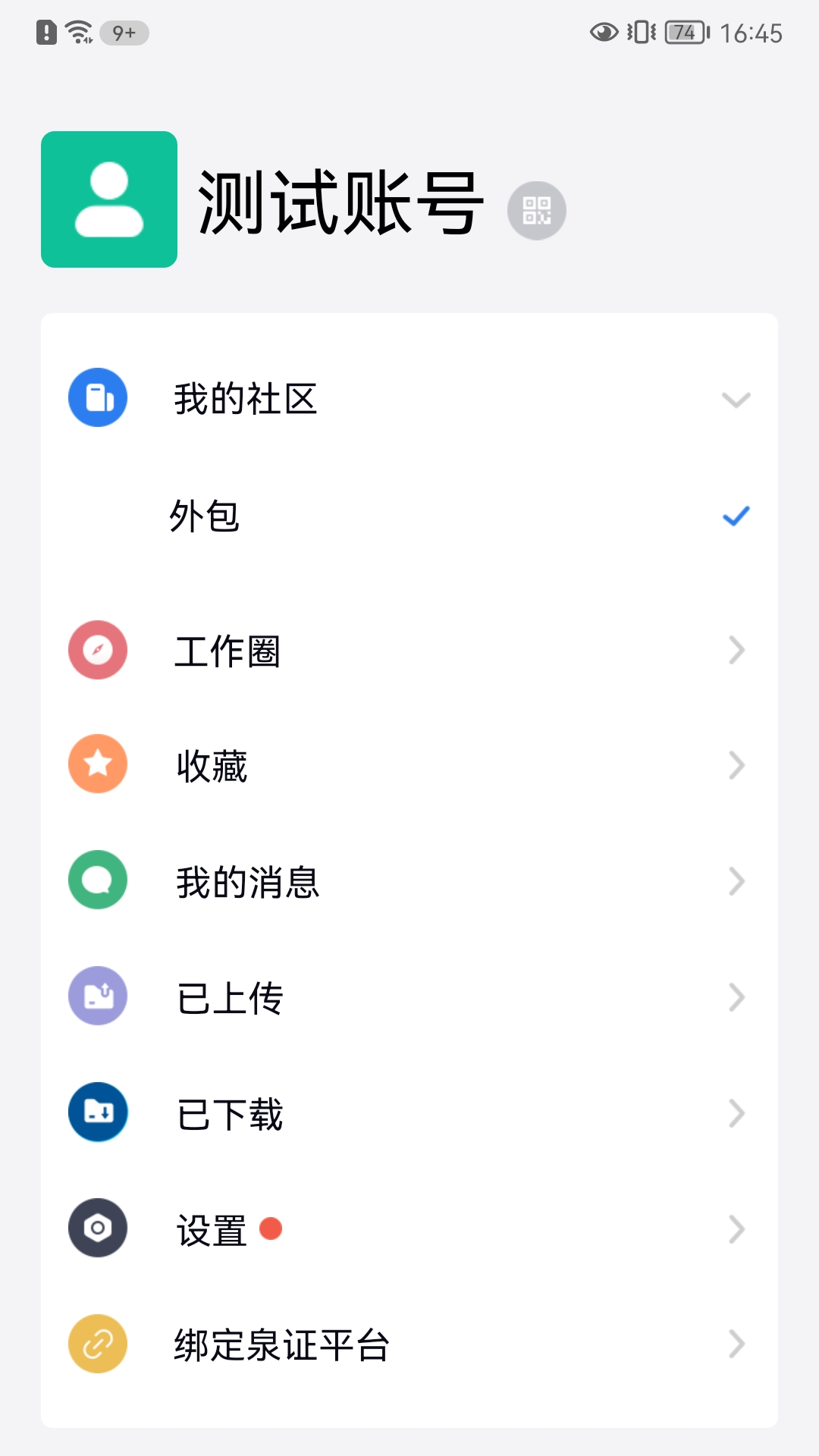Click the 设置 gear icon
Image resolution: width=819 pixels, height=1456 pixels.
pos(97,1228)
